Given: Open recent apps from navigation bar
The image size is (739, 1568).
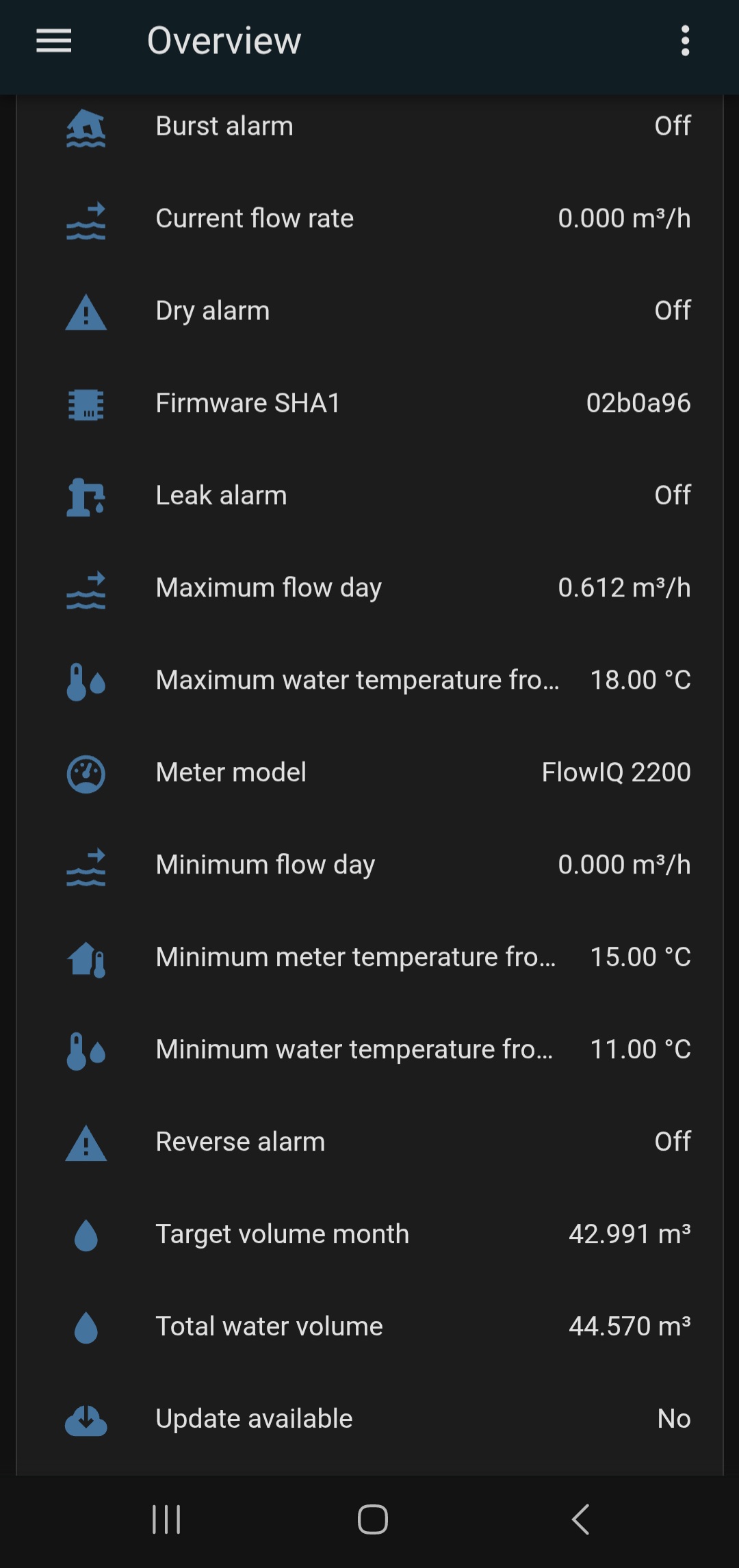Looking at the screenshot, I should tap(166, 1519).
